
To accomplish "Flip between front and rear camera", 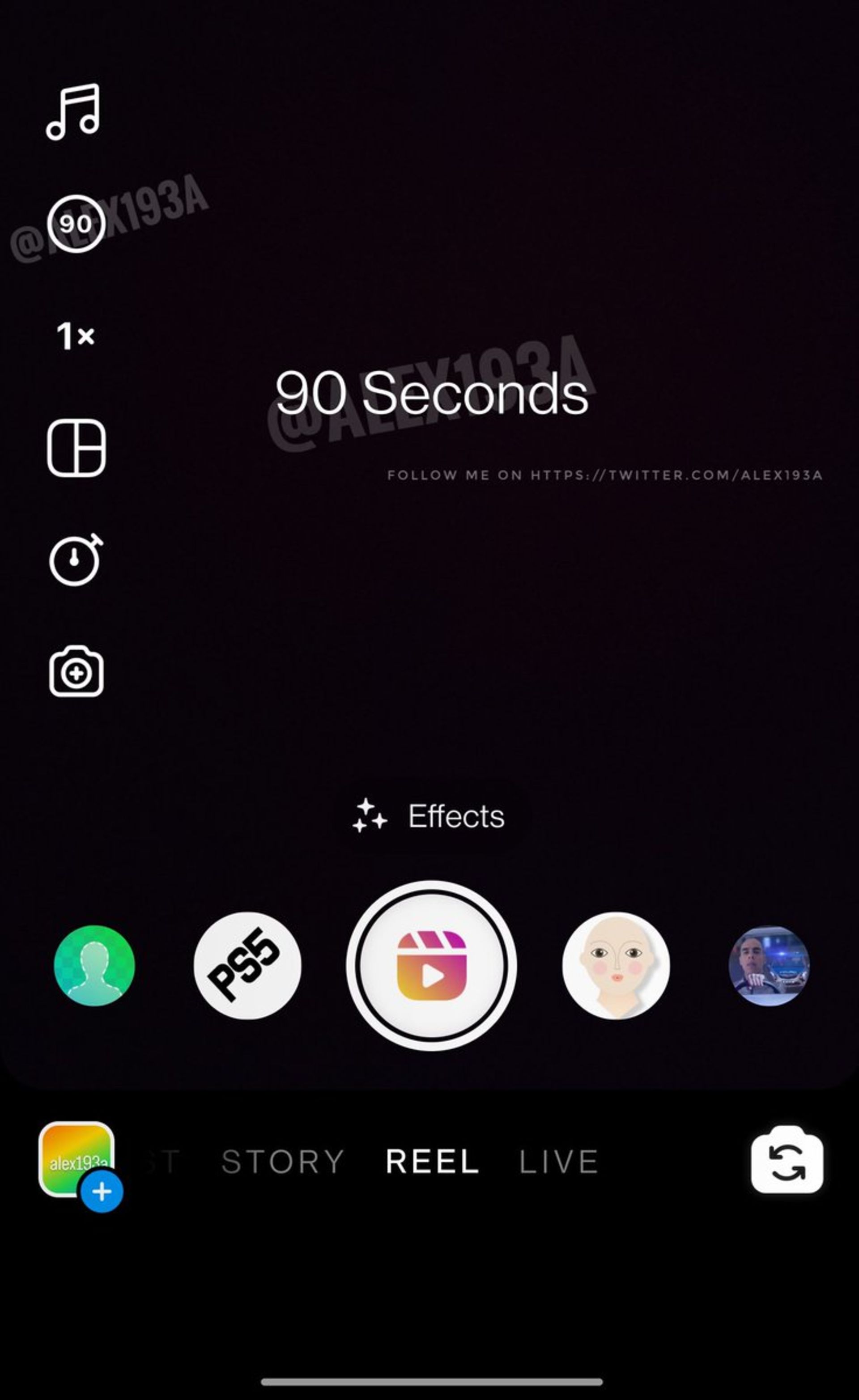I will coord(787,1160).
